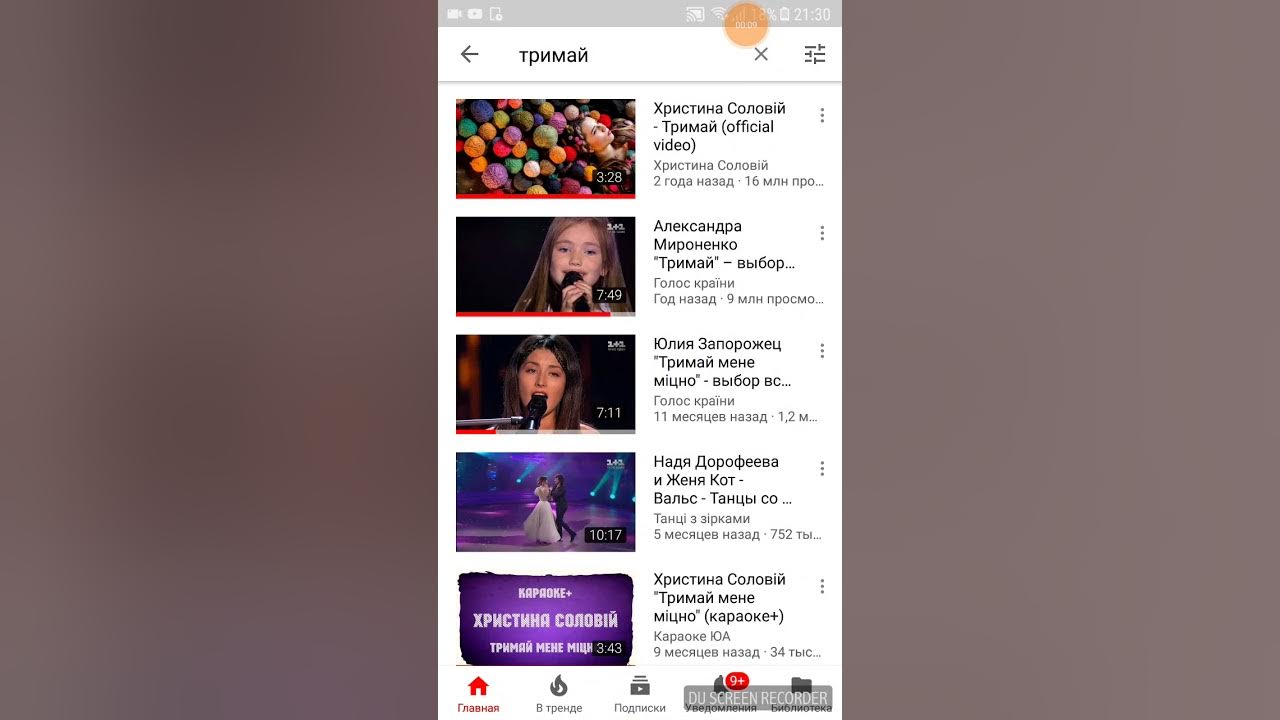Clear the search query тримай
This screenshot has width=1280, height=720.
761,55
